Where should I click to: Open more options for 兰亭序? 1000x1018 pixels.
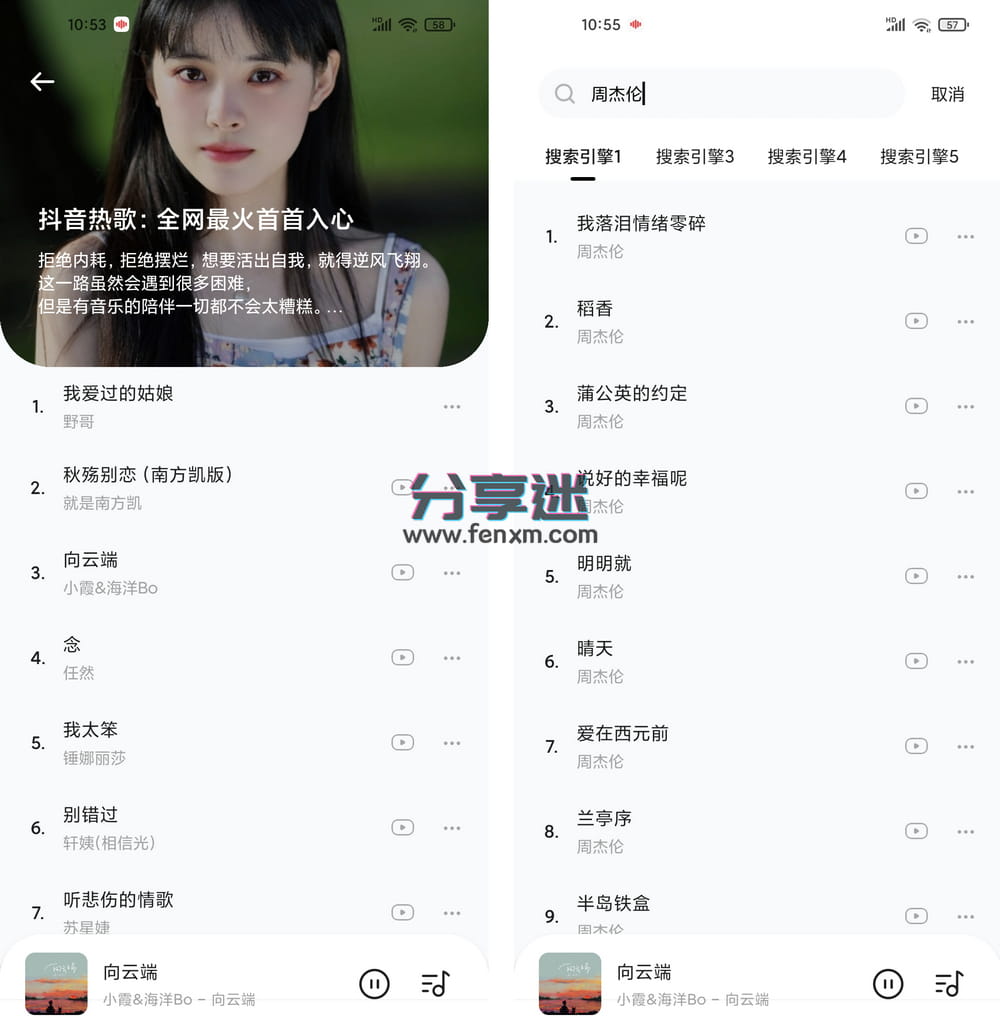click(965, 831)
